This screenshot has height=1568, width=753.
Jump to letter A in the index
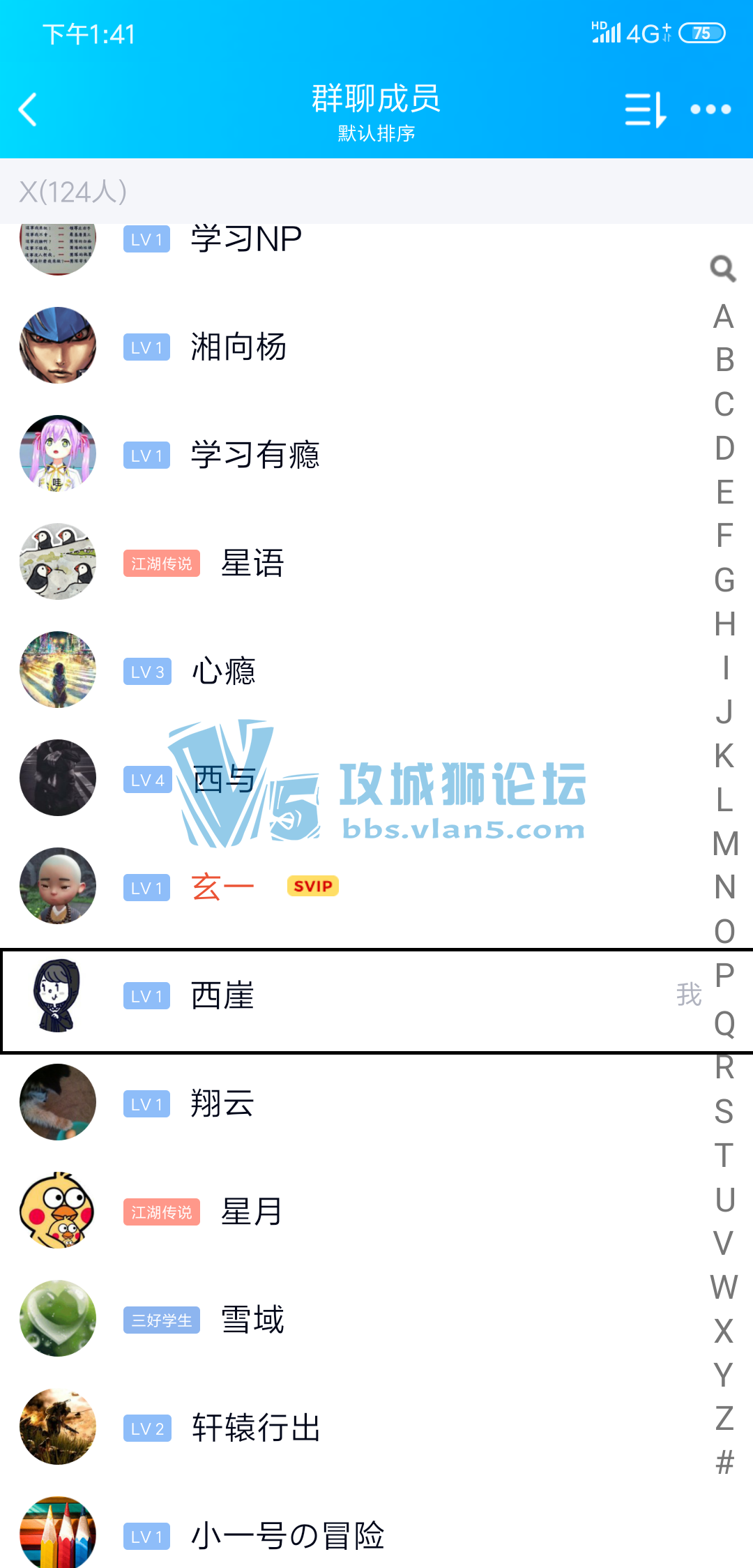click(x=724, y=317)
